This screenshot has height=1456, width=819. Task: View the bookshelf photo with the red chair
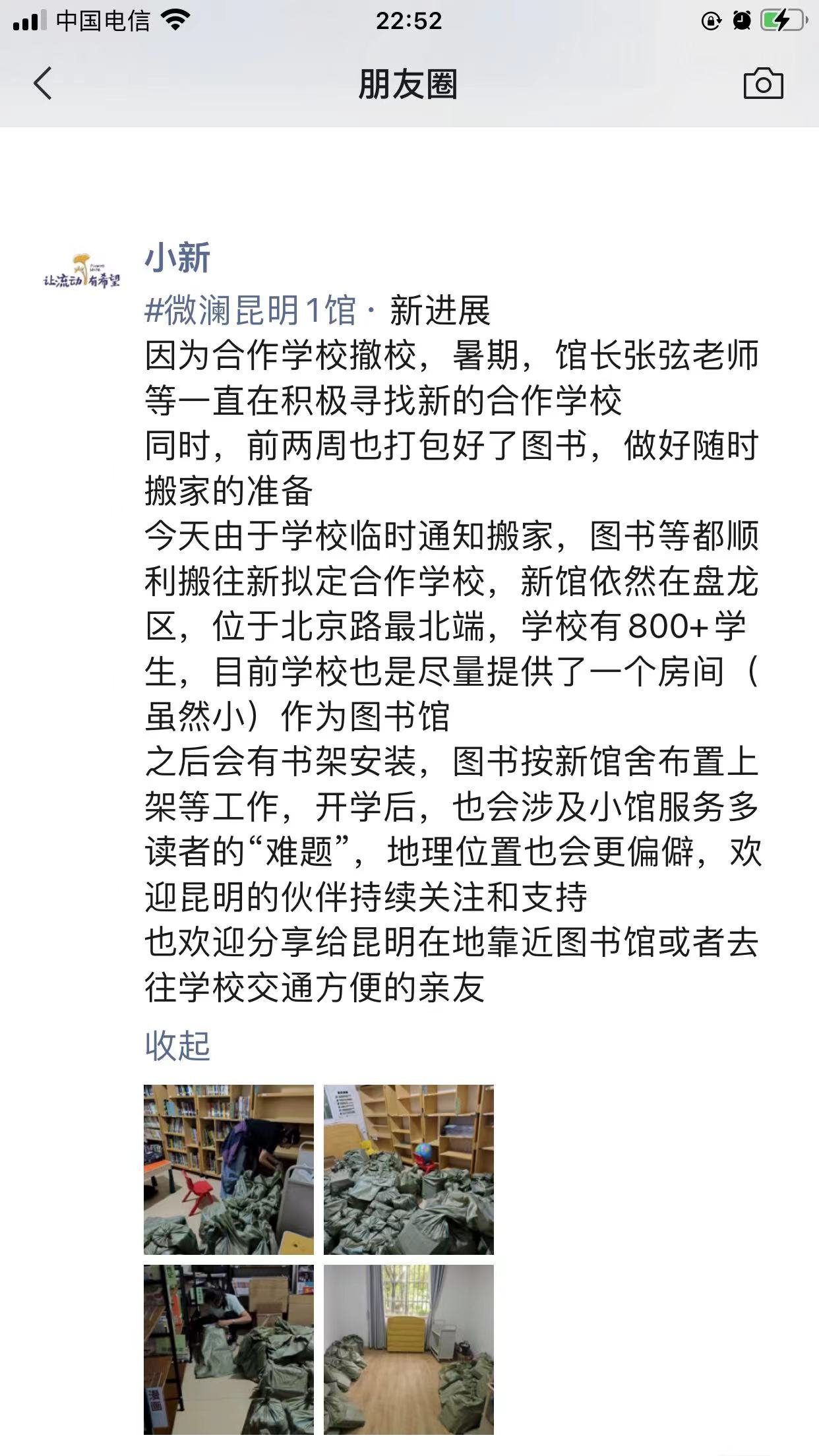229,1169
